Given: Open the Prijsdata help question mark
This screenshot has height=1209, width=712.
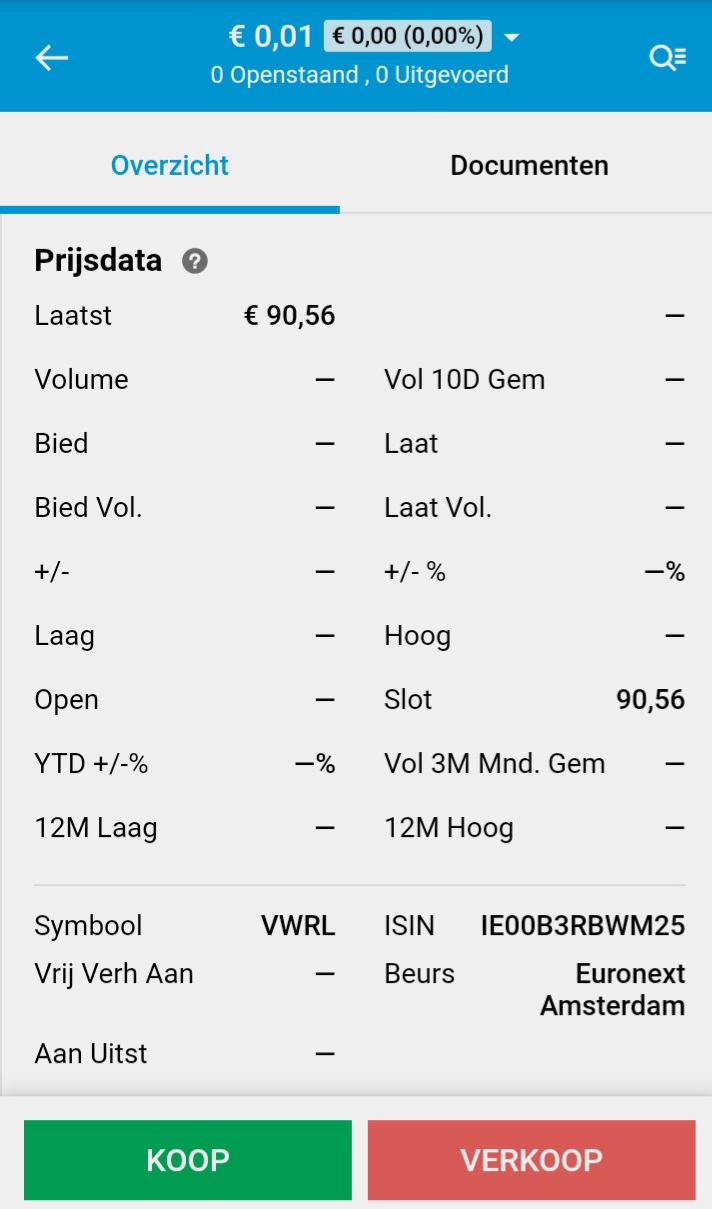Looking at the screenshot, I should (x=195, y=262).
